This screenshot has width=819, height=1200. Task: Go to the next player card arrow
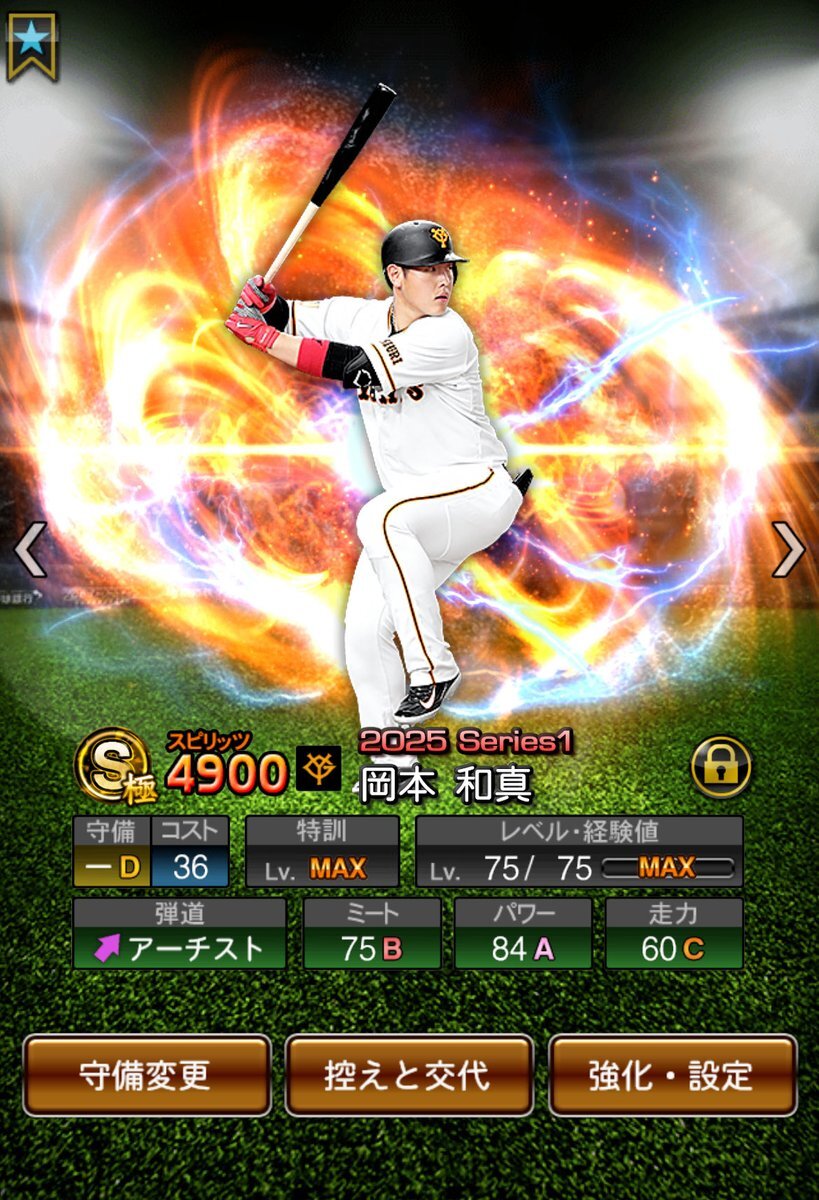[788, 549]
